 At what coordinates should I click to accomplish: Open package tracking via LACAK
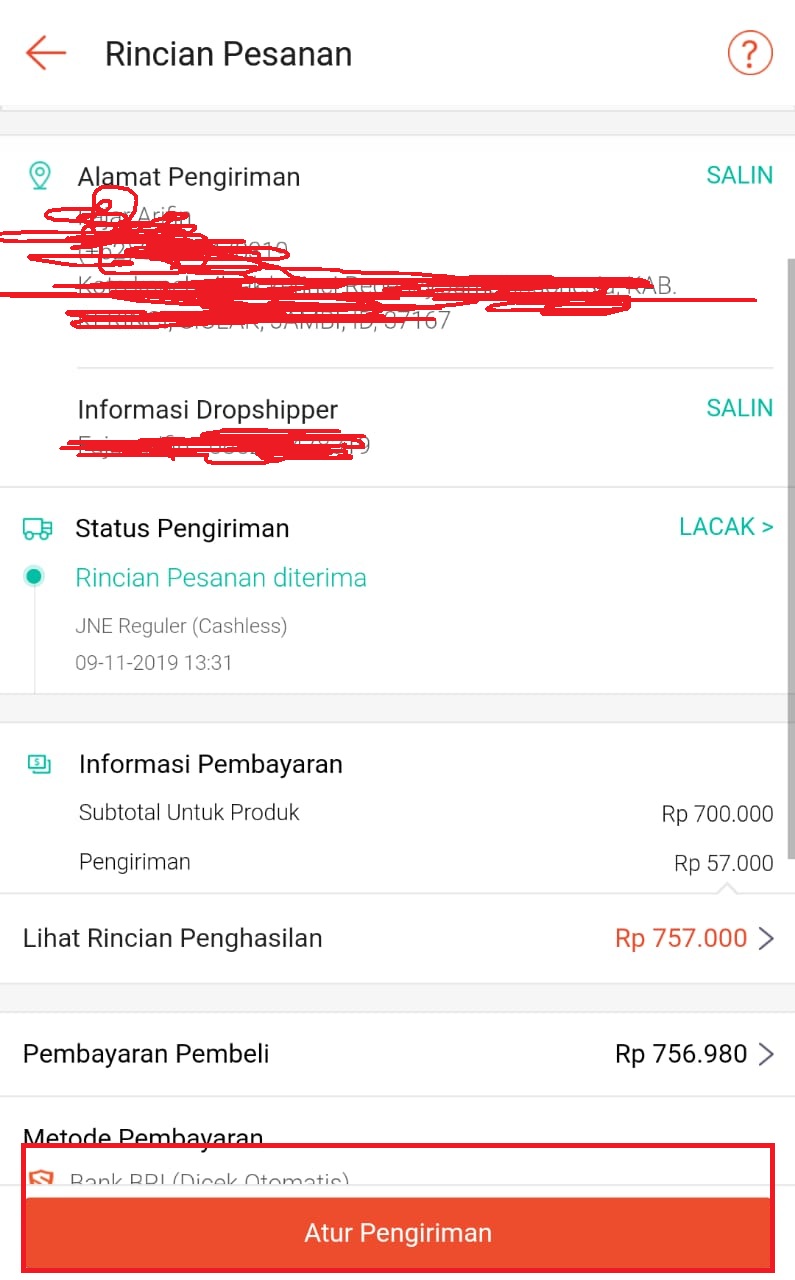(x=727, y=527)
